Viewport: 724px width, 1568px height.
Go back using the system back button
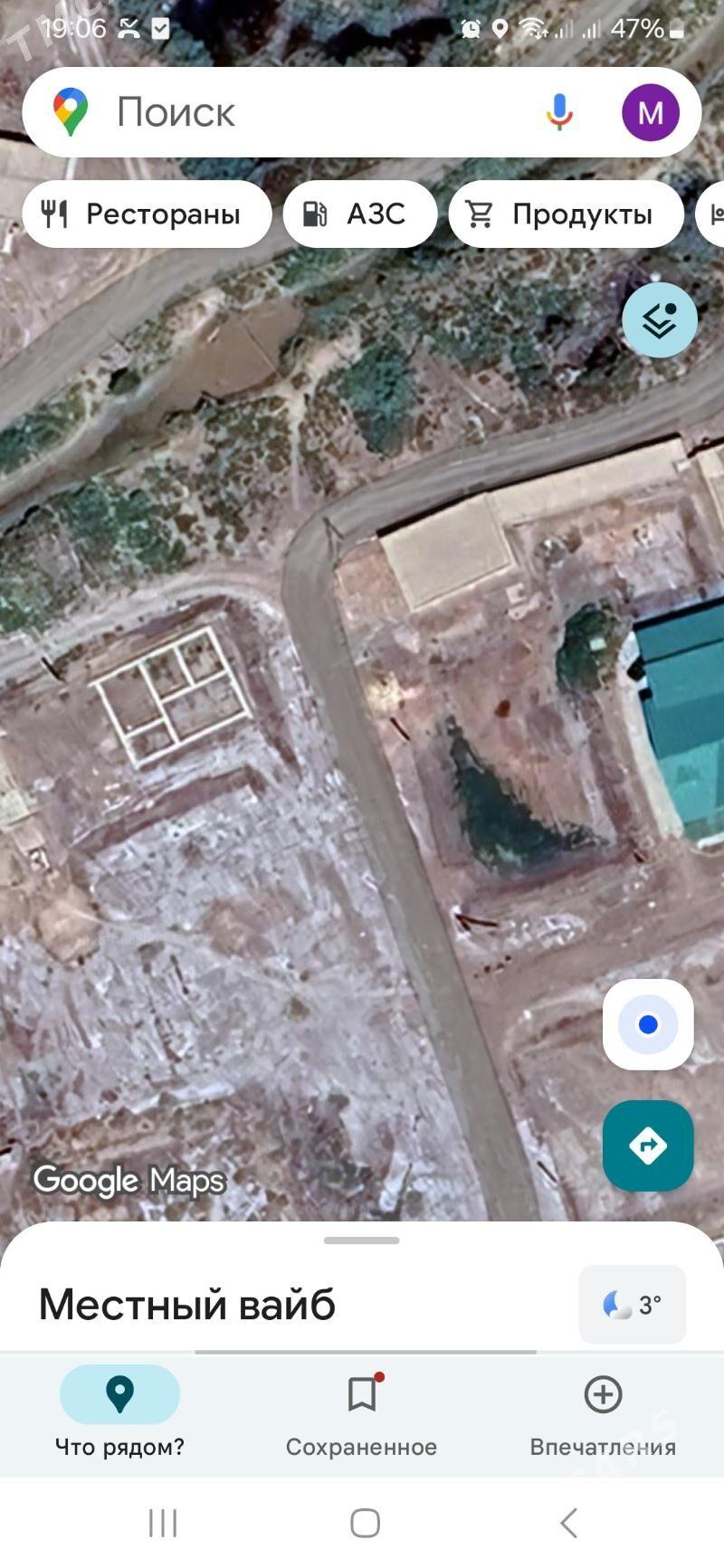coord(568,1523)
